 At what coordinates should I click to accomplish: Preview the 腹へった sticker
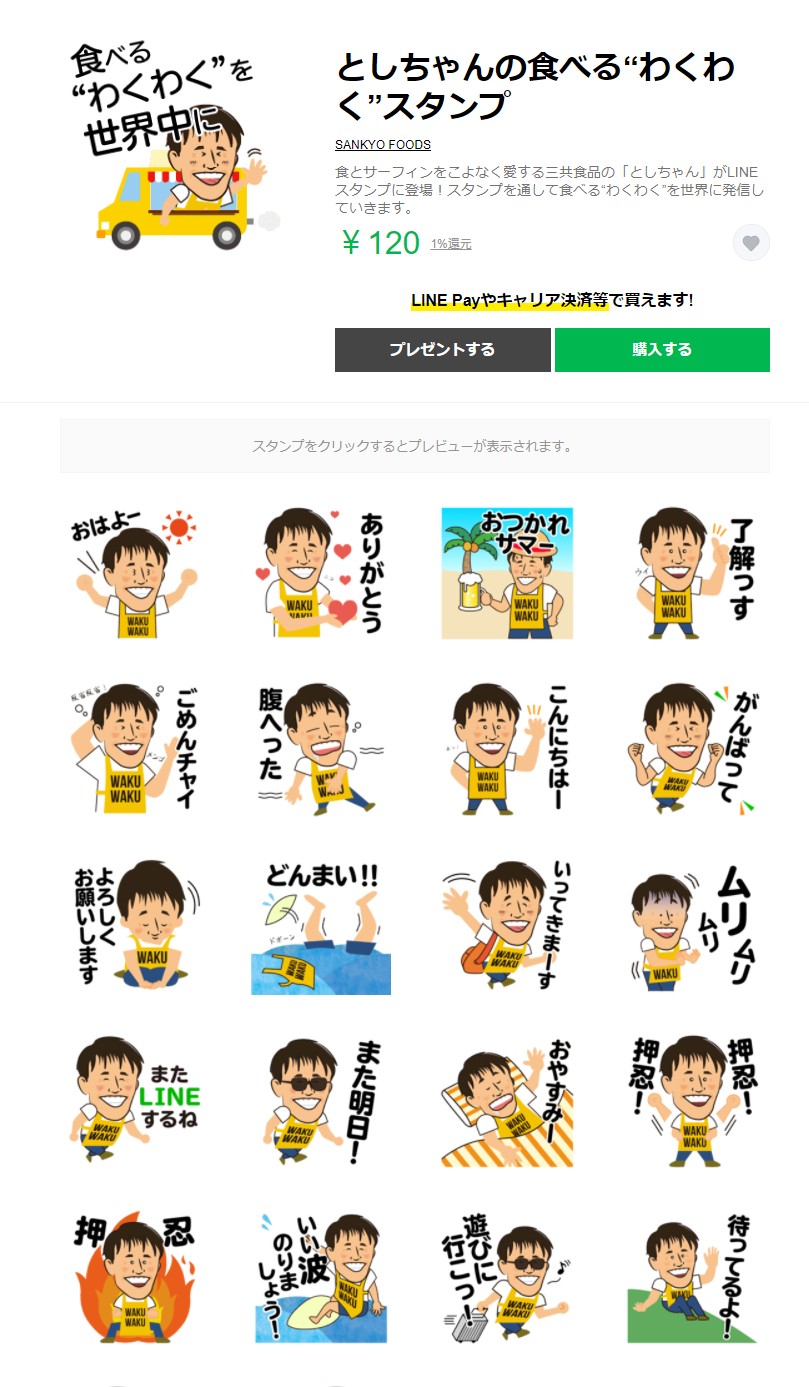pos(321,749)
